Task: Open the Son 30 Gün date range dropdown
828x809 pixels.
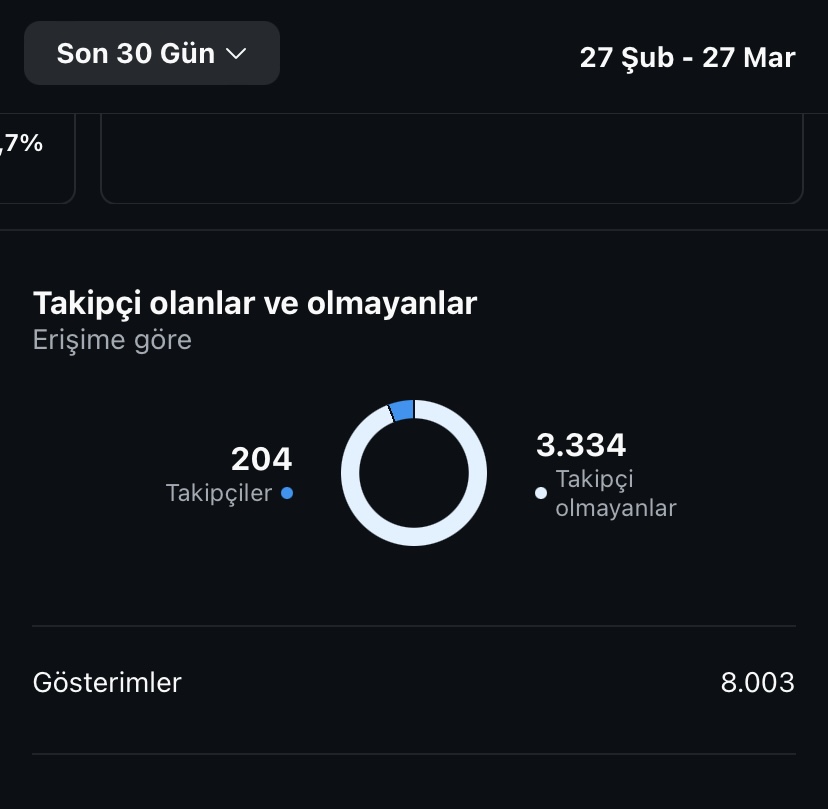Action: point(152,53)
